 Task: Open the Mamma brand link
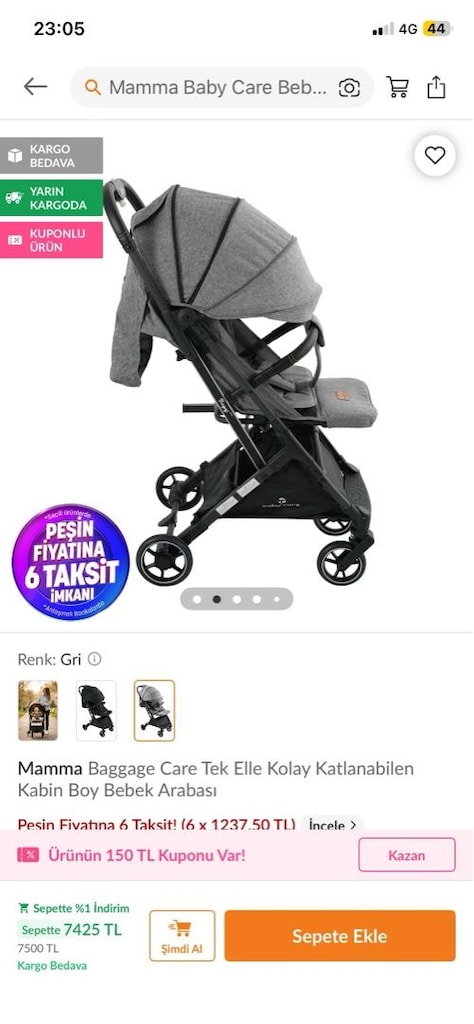[50, 768]
